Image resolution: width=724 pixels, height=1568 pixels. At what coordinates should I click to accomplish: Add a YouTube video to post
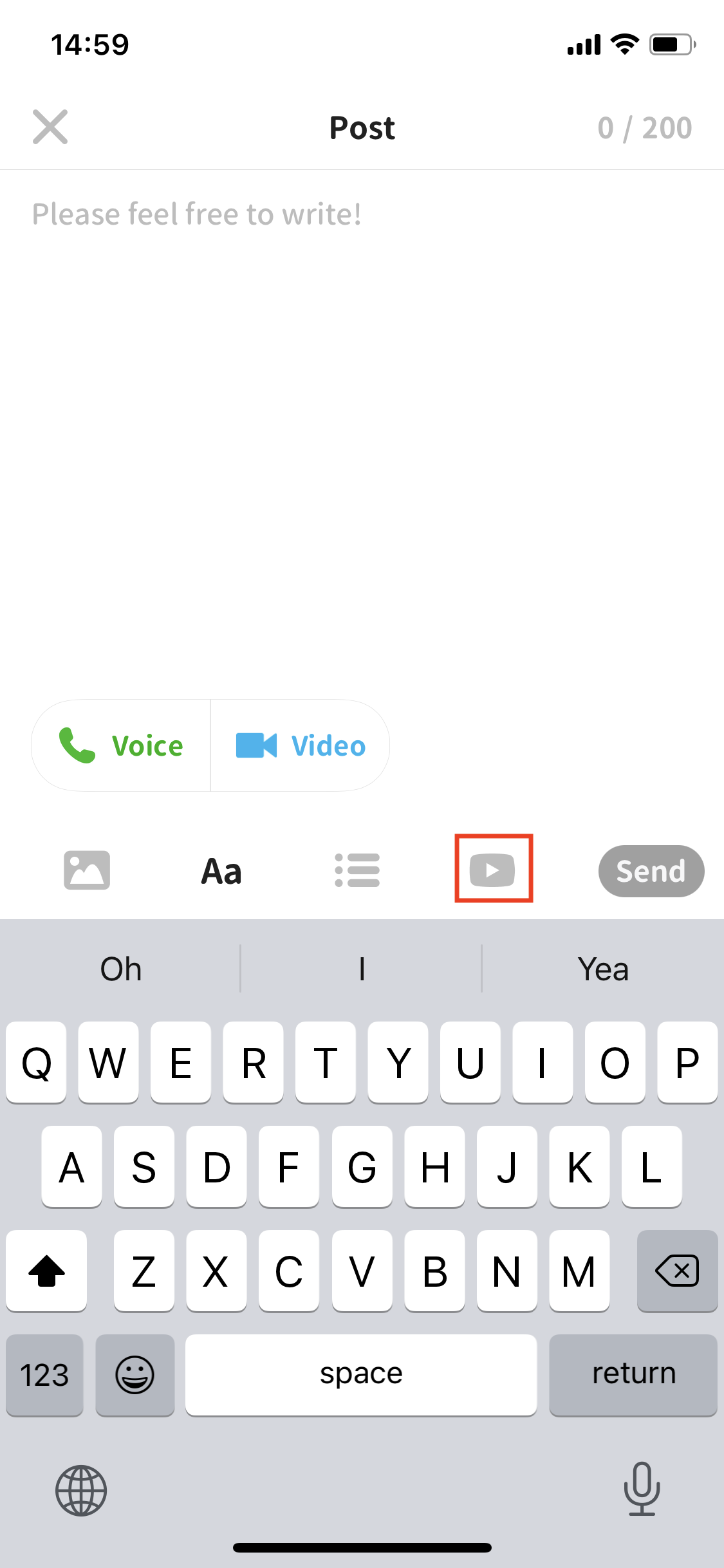(493, 869)
